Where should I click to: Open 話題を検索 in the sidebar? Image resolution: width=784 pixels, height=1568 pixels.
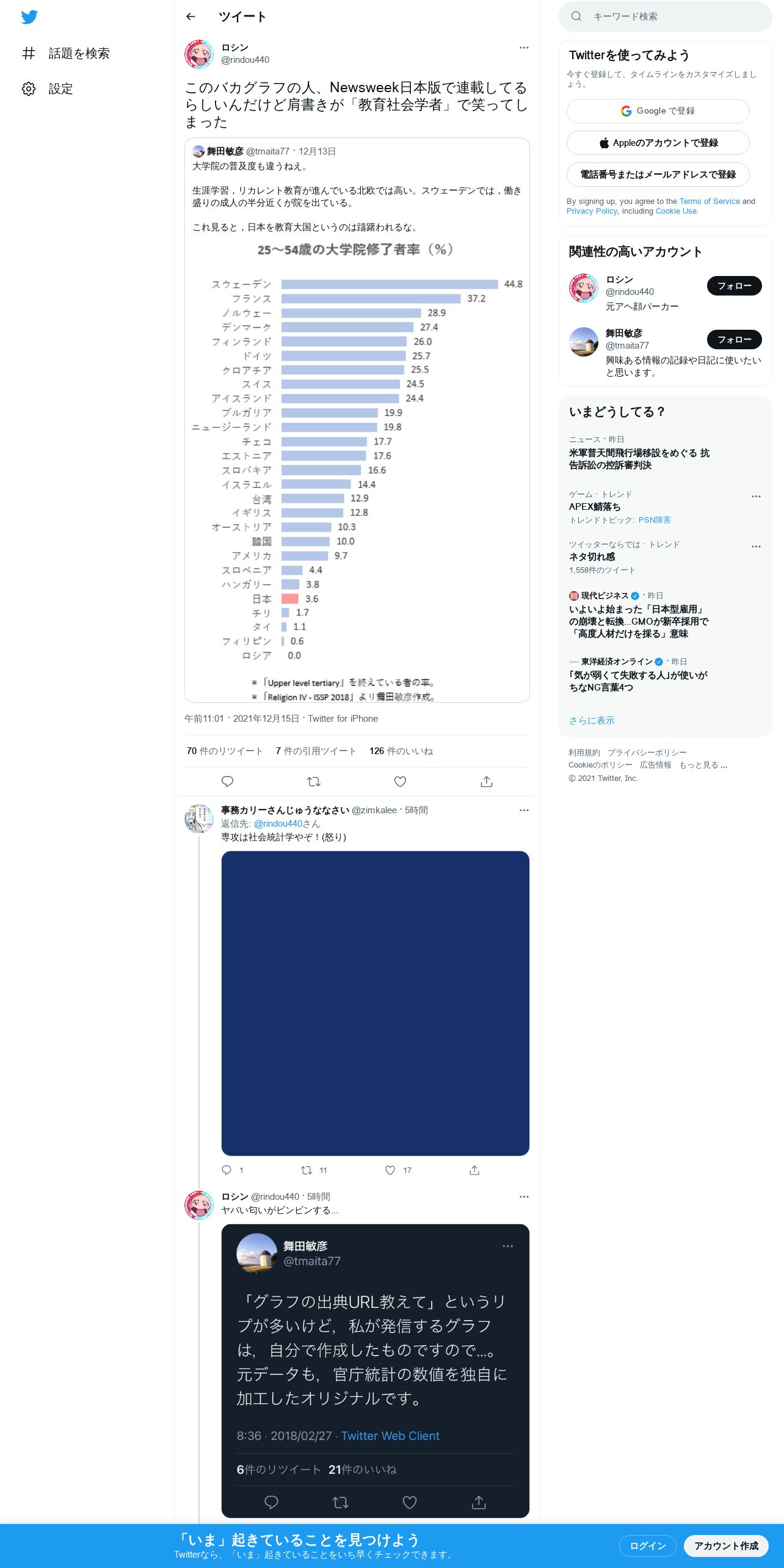[66, 53]
